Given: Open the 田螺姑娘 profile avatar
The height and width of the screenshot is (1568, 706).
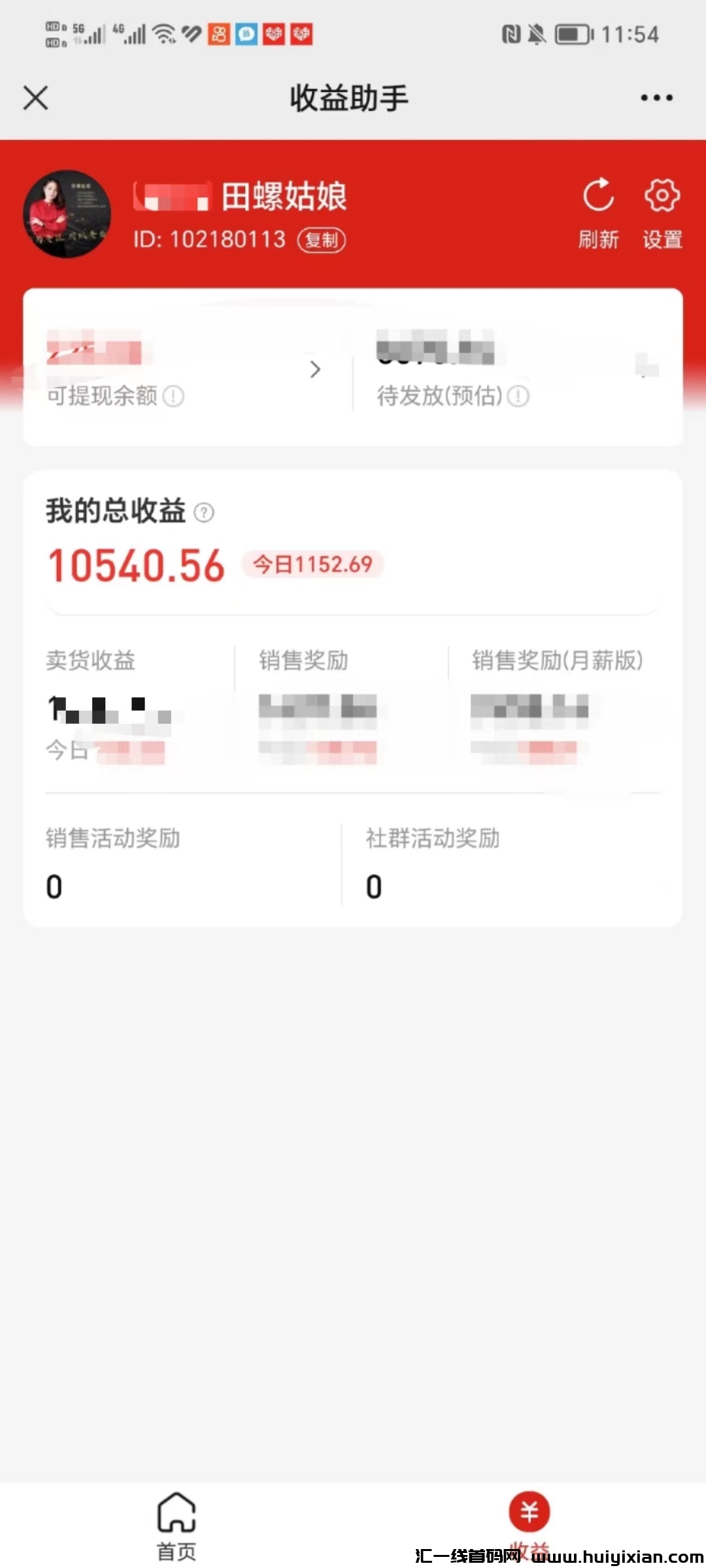Looking at the screenshot, I should click(67, 214).
